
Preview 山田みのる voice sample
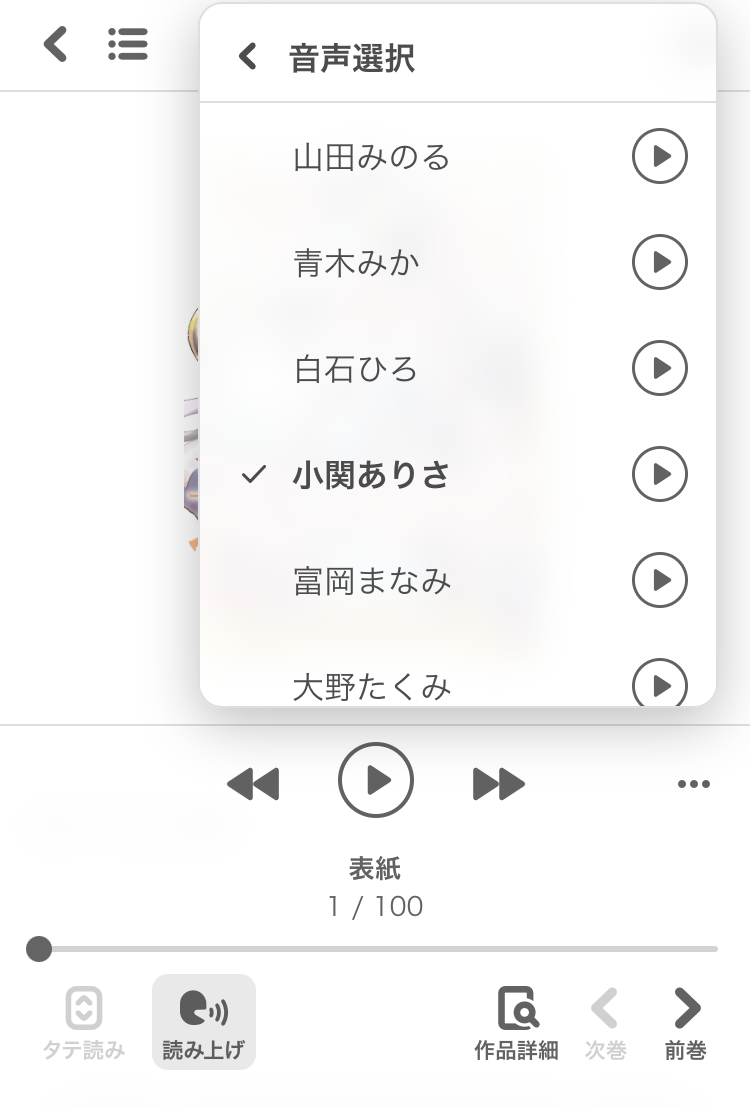pos(660,156)
